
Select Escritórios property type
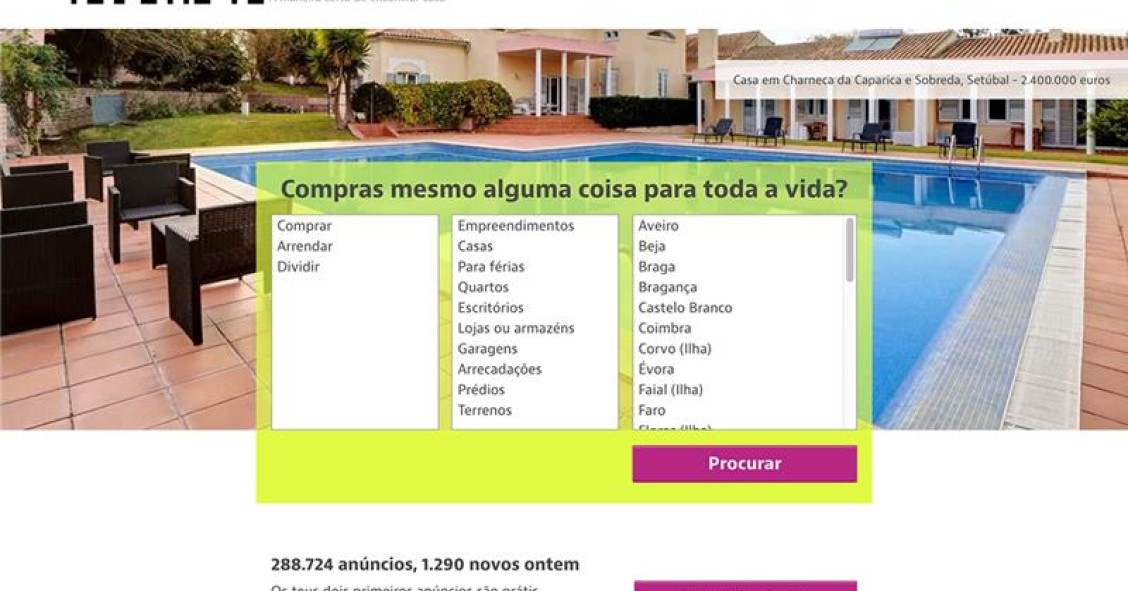pos(491,308)
